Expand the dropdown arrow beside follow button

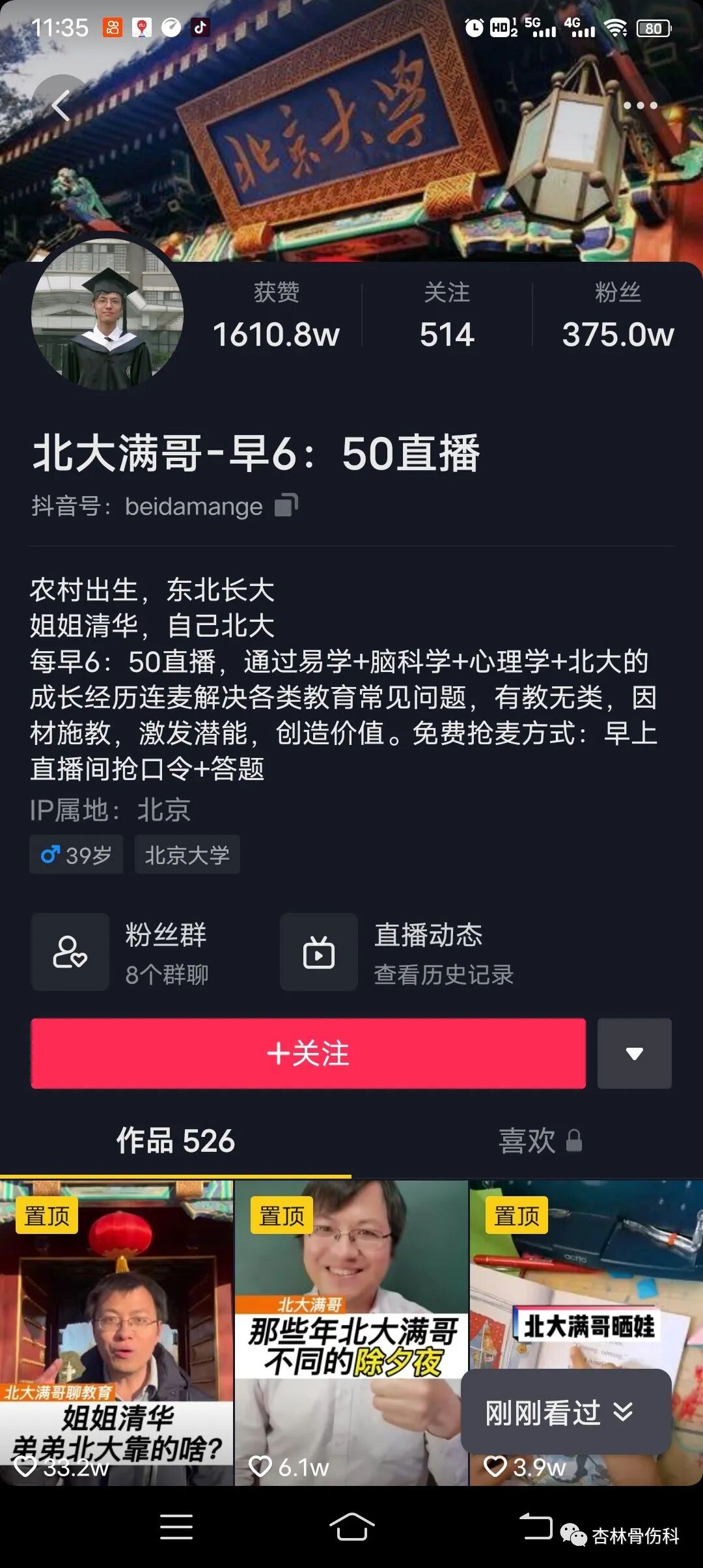tap(635, 1054)
